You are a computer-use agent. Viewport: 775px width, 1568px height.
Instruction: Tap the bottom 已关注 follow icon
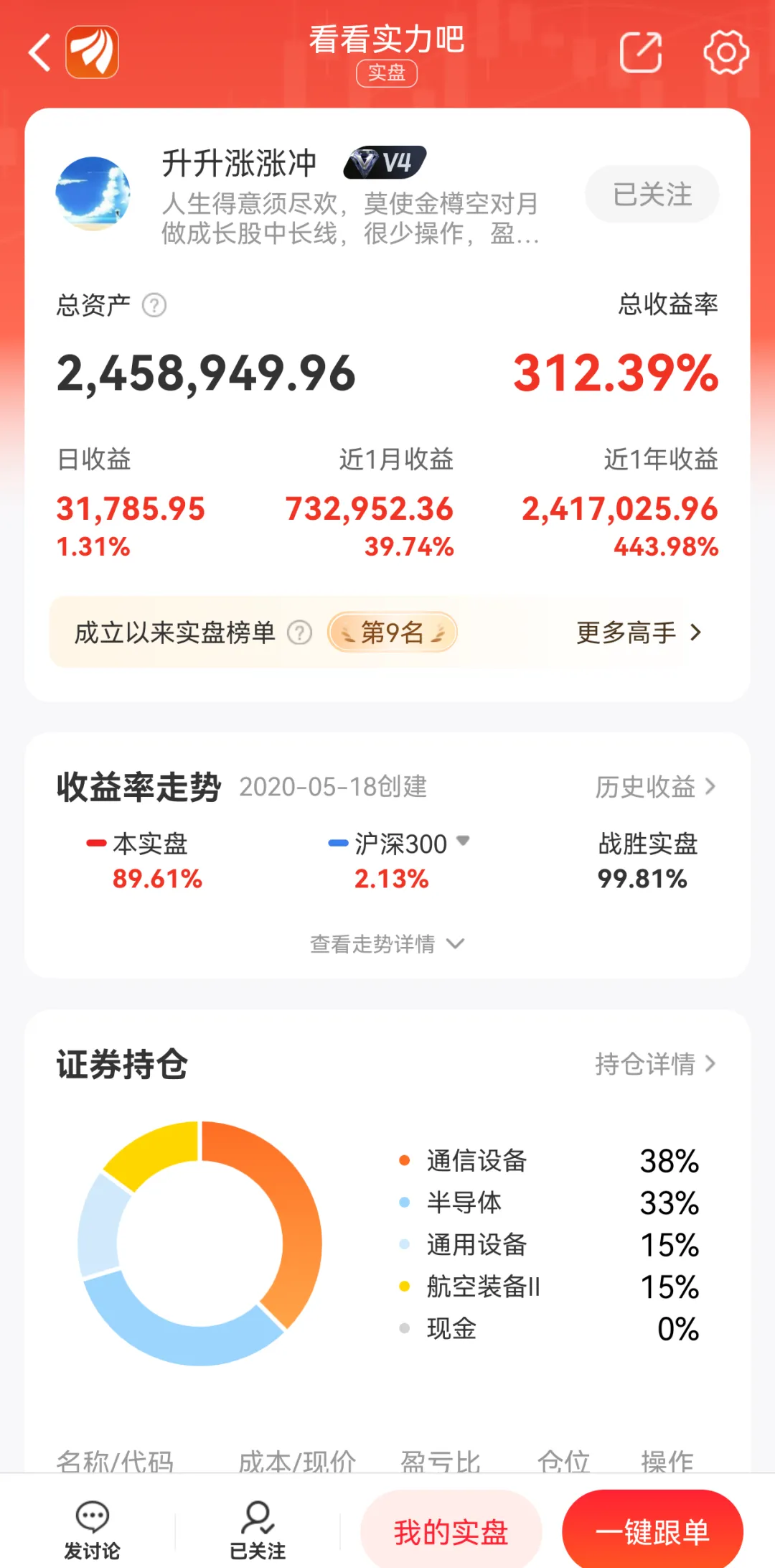click(x=258, y=1529)
